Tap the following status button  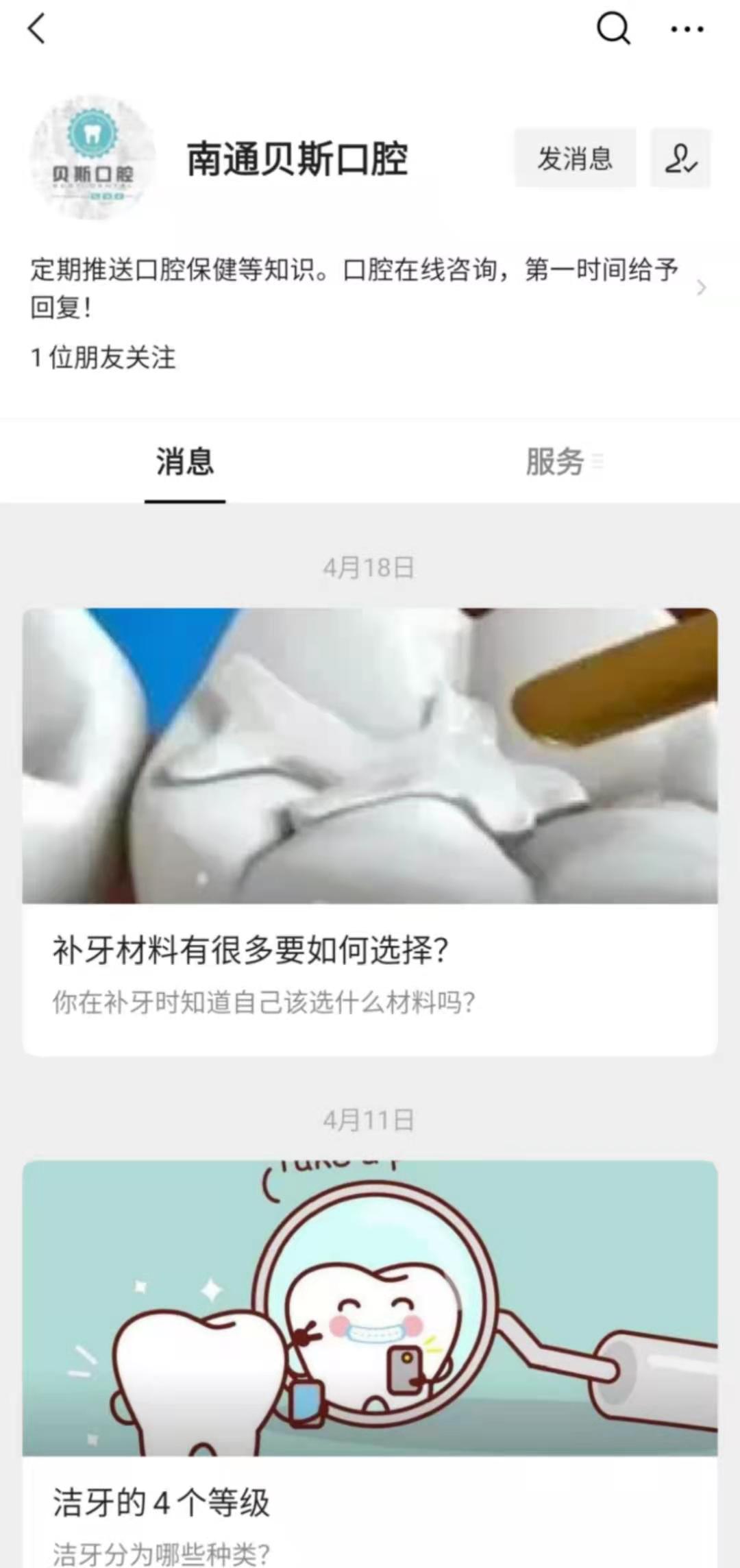[x=680, y=158]
